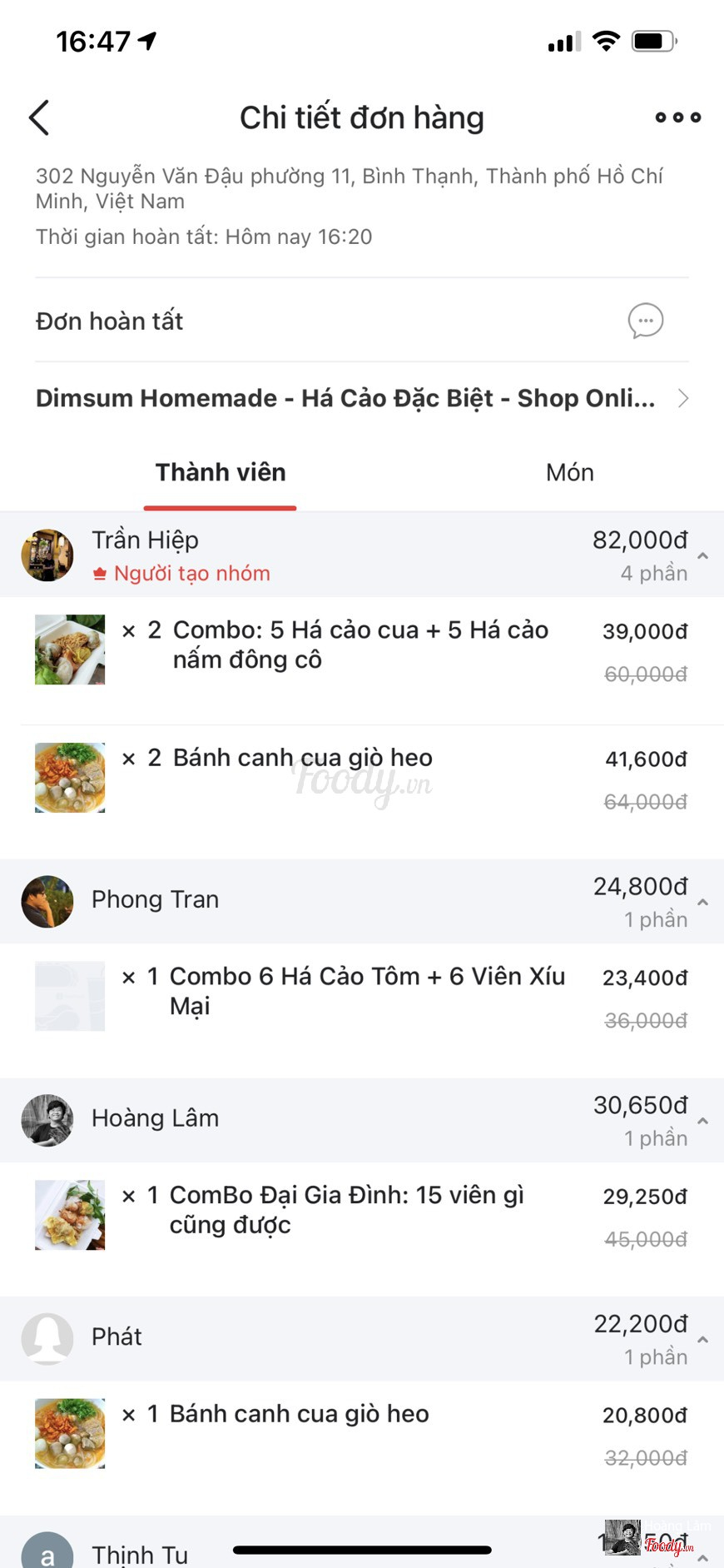Collapse Phát's order section
Screen dimensions: 724x1568
(702, 1340)
